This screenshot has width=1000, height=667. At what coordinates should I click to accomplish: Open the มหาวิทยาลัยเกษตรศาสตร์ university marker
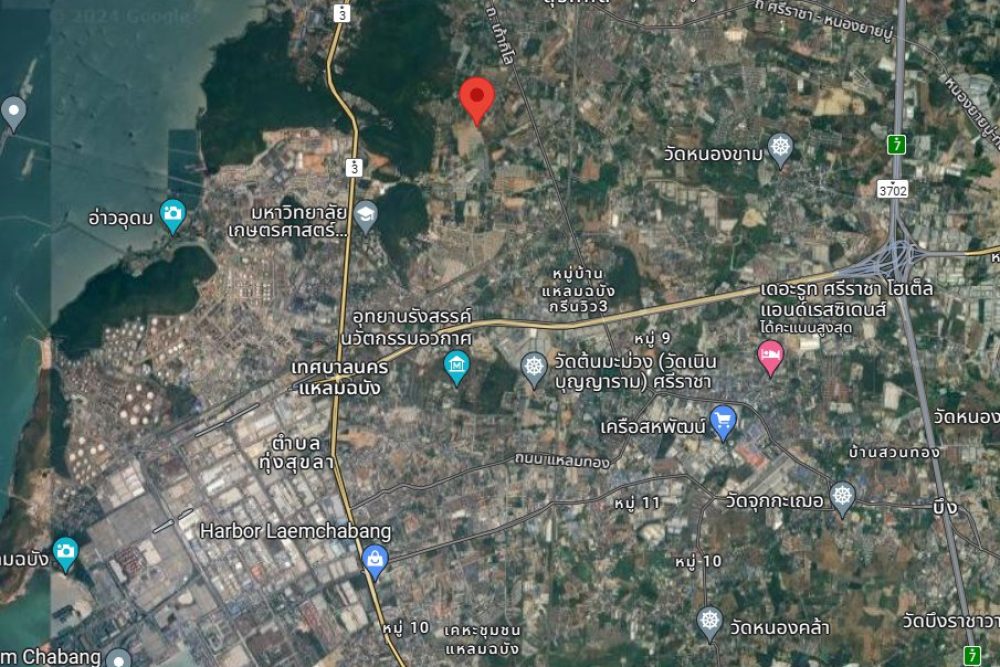(367, 215)
